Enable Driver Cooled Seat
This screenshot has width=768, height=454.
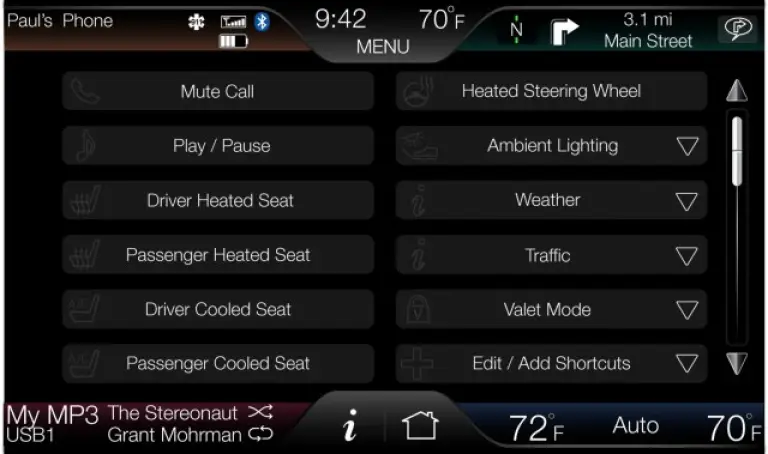tap(217, 309)
